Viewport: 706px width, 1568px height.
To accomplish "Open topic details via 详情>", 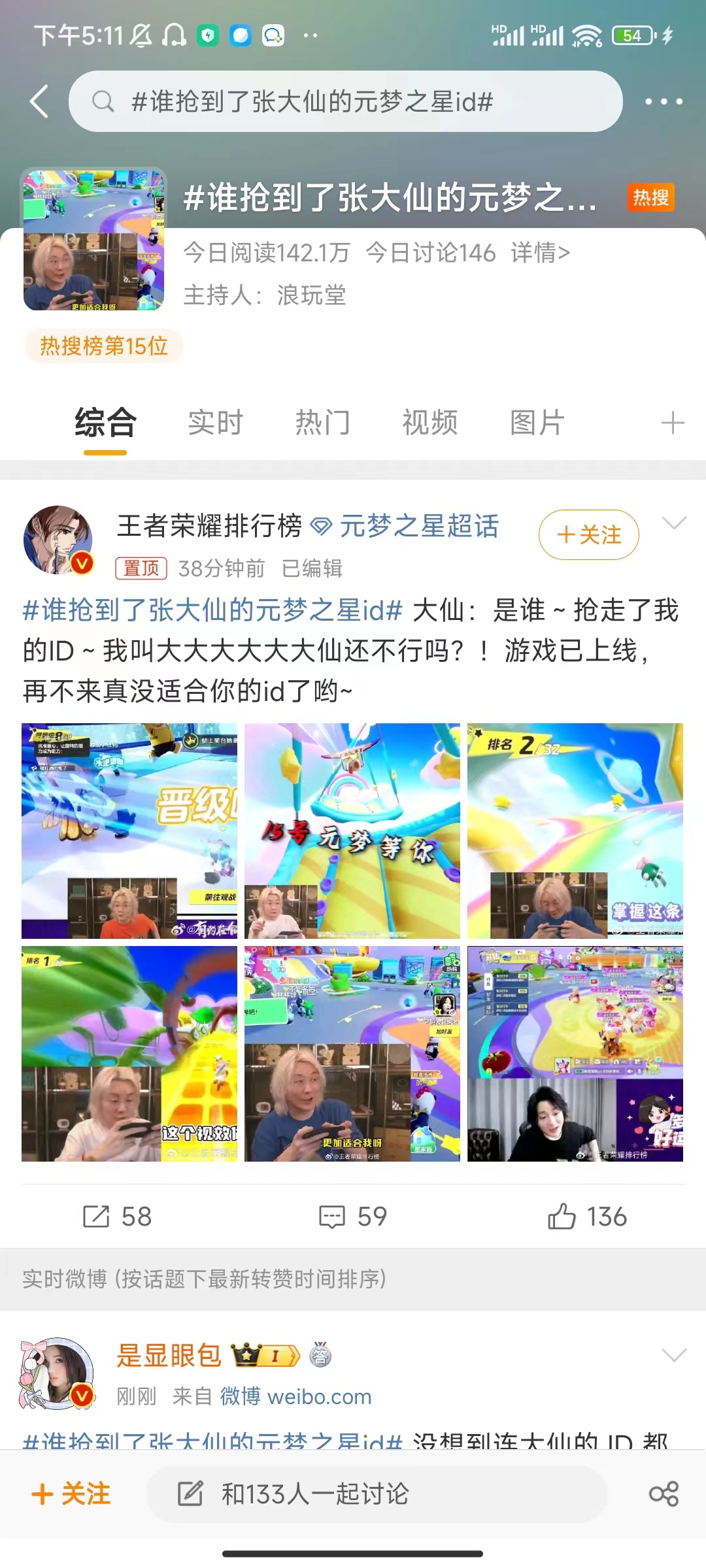I will 540,253.
